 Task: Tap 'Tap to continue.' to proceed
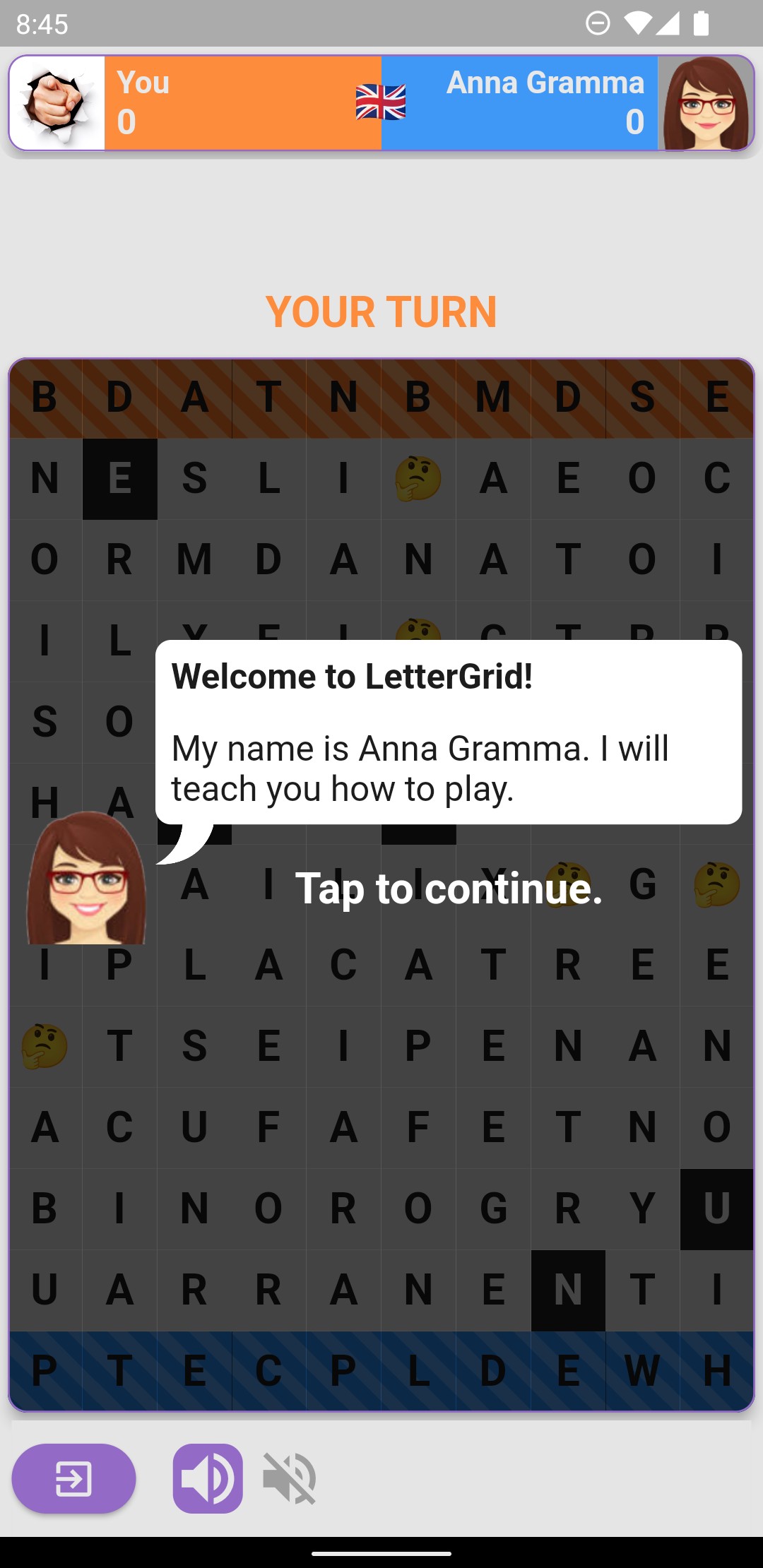coord(449,888)
